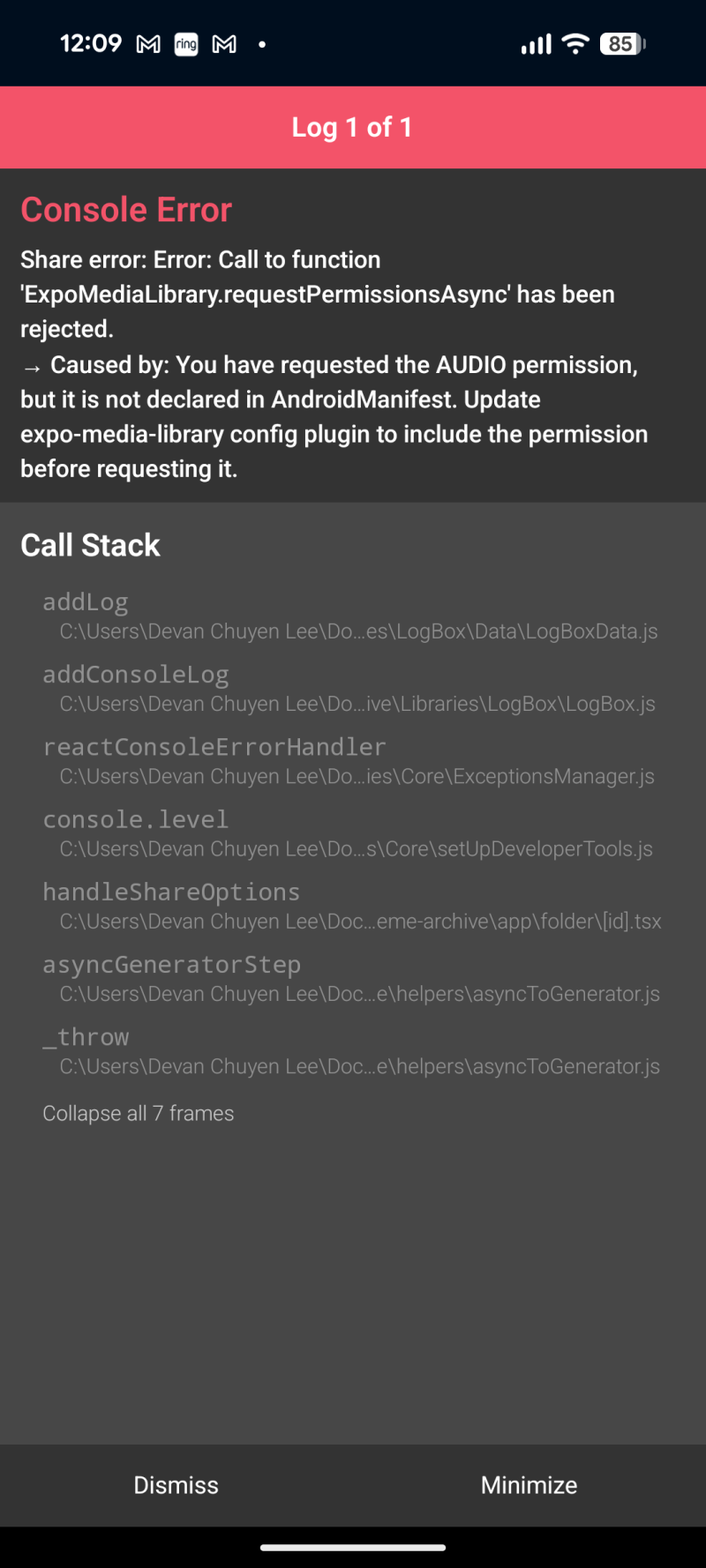The height and width of the screenshot is (1568, 706).
Task: Collapse all 7 frames
Action: [139, 1113]
